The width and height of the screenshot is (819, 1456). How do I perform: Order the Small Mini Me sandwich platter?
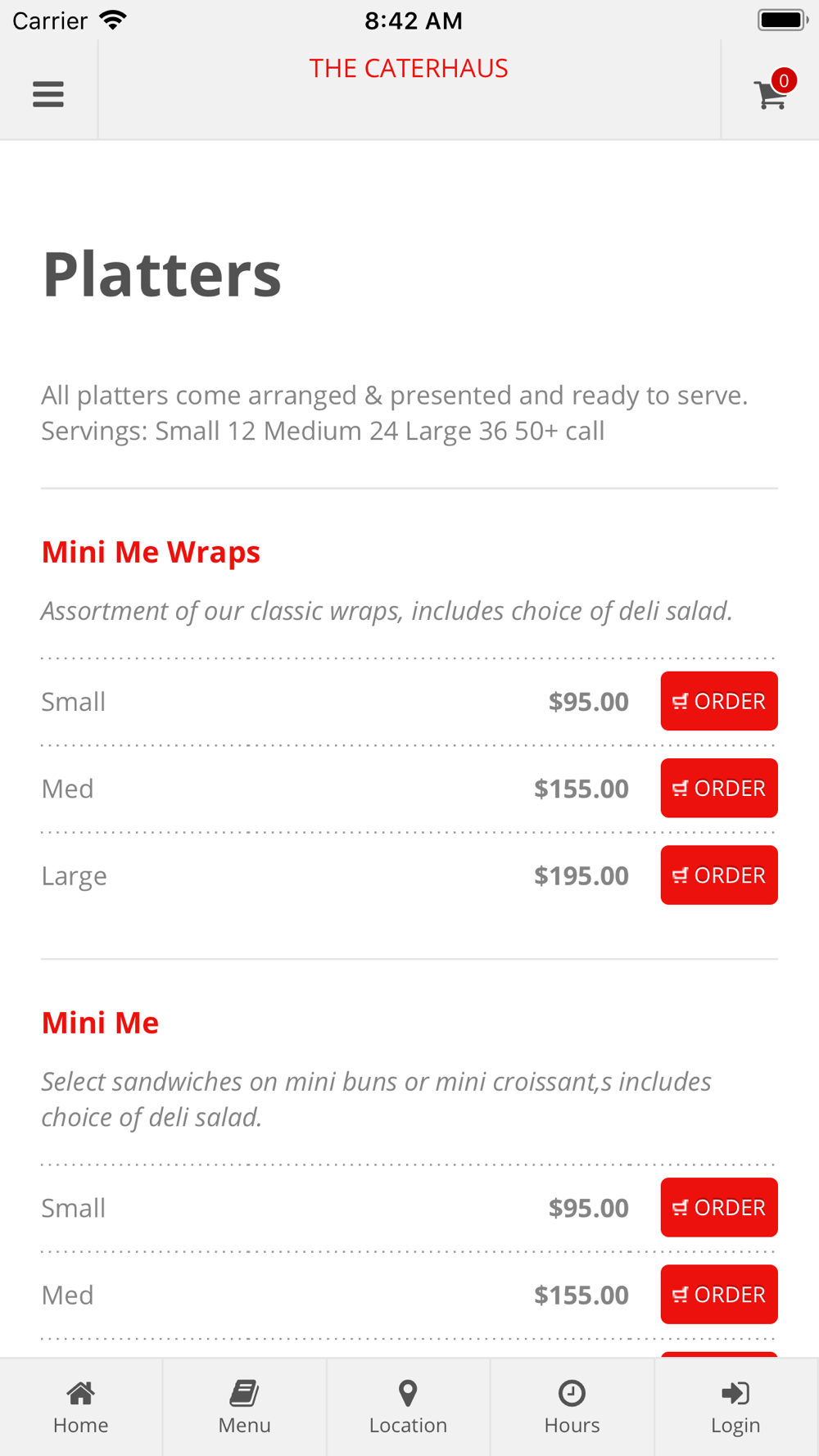(719, 1207)
